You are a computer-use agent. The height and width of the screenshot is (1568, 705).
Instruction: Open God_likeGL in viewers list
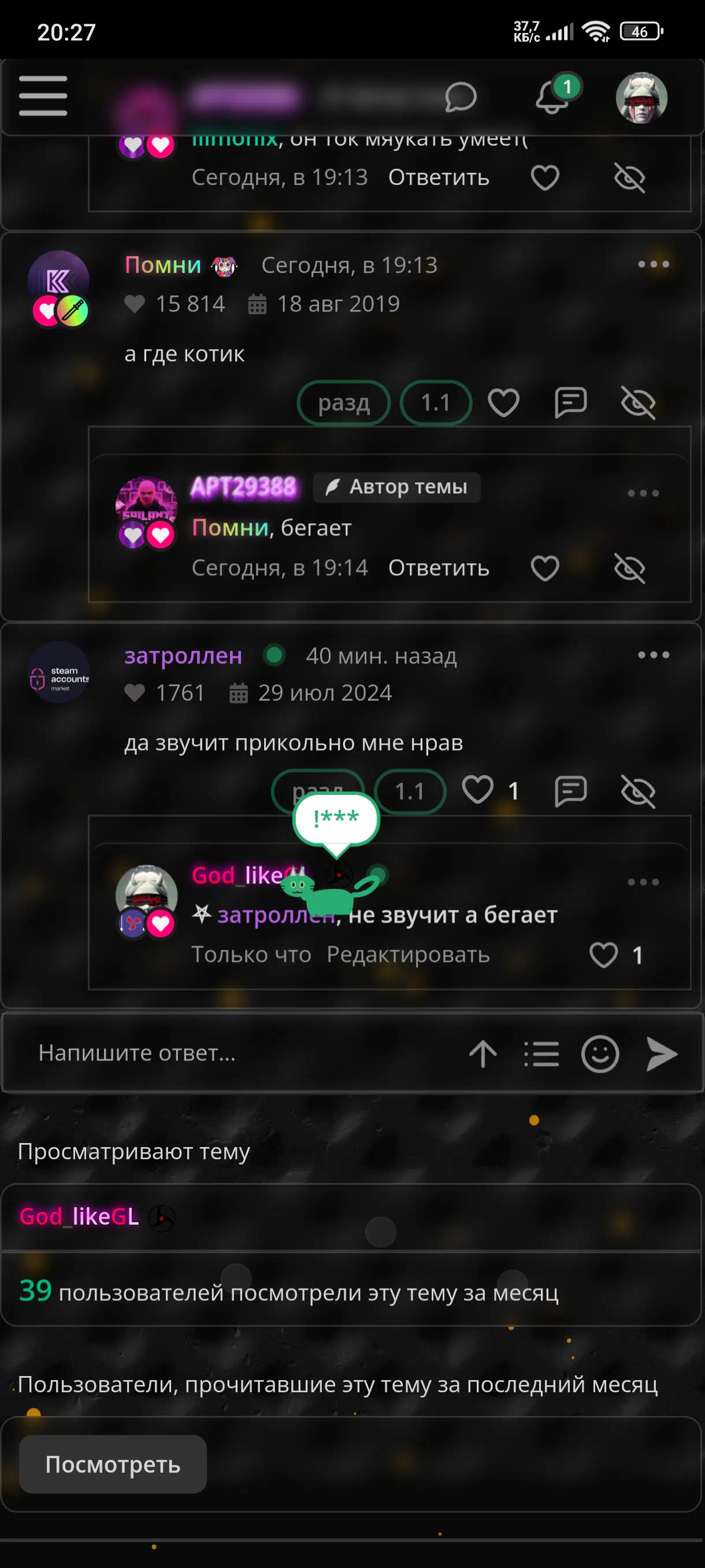pos(79,1216)
